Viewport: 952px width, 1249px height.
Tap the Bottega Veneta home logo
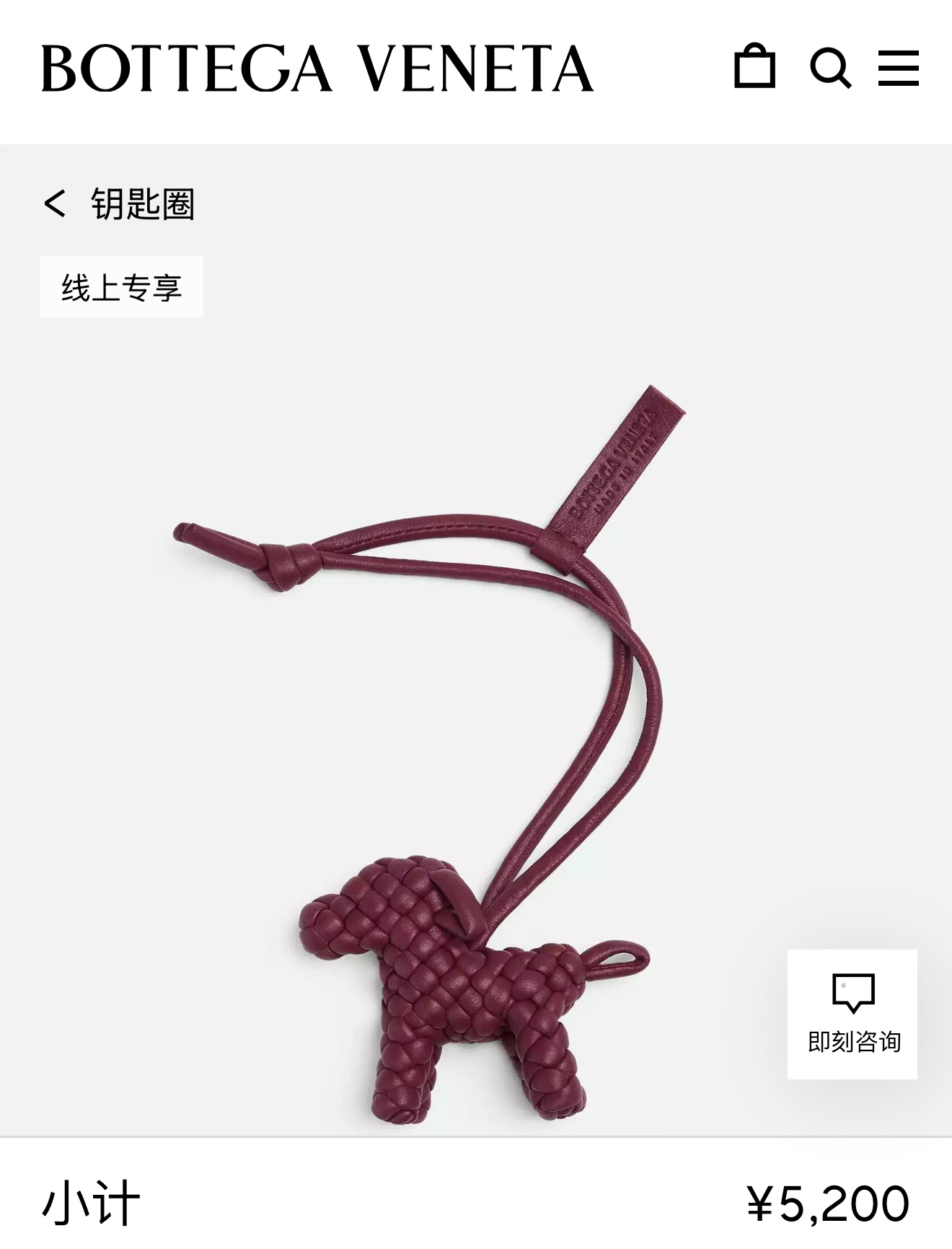pos(317,69)
